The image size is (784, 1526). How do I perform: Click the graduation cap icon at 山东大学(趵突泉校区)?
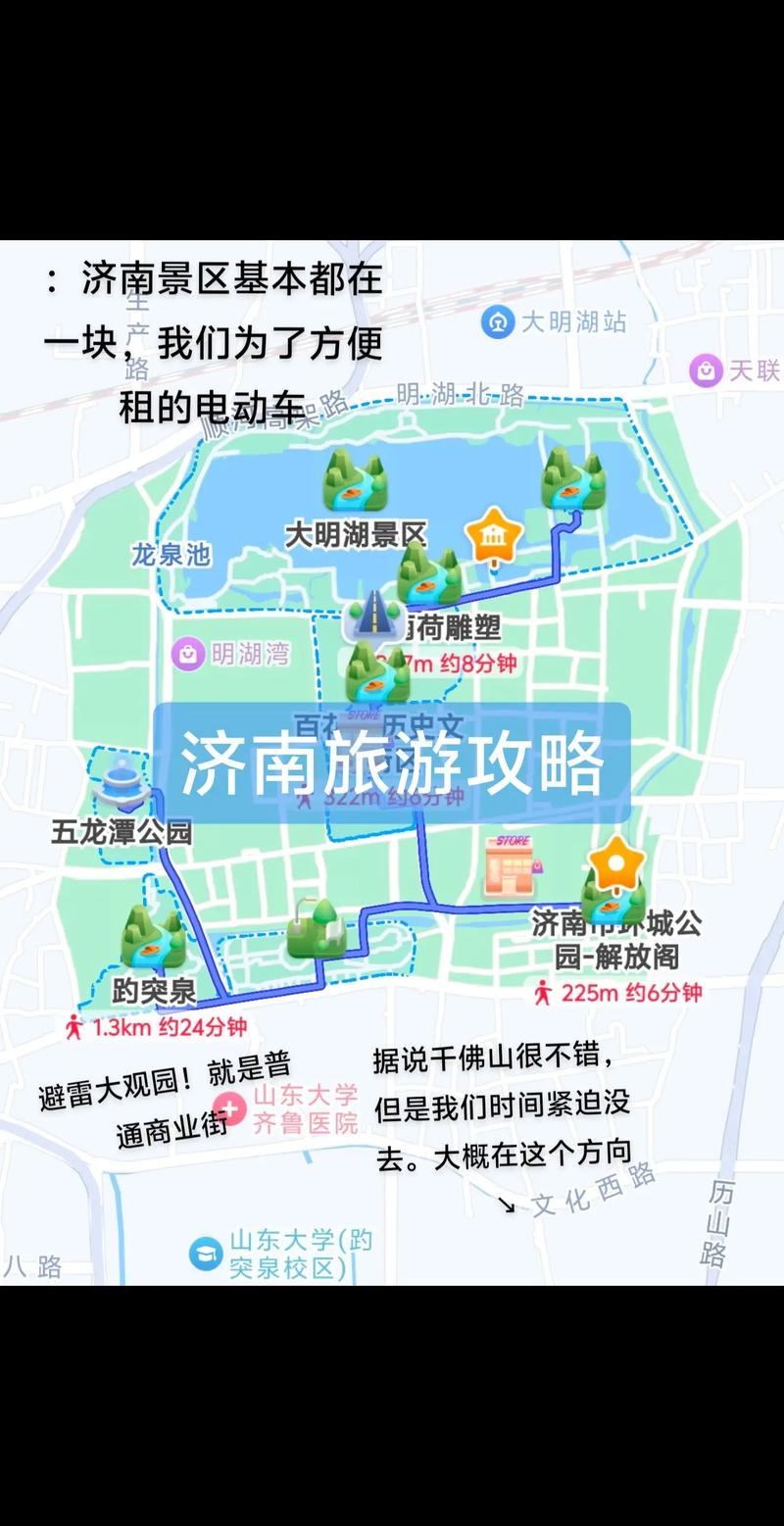(x=204, y=1251)
